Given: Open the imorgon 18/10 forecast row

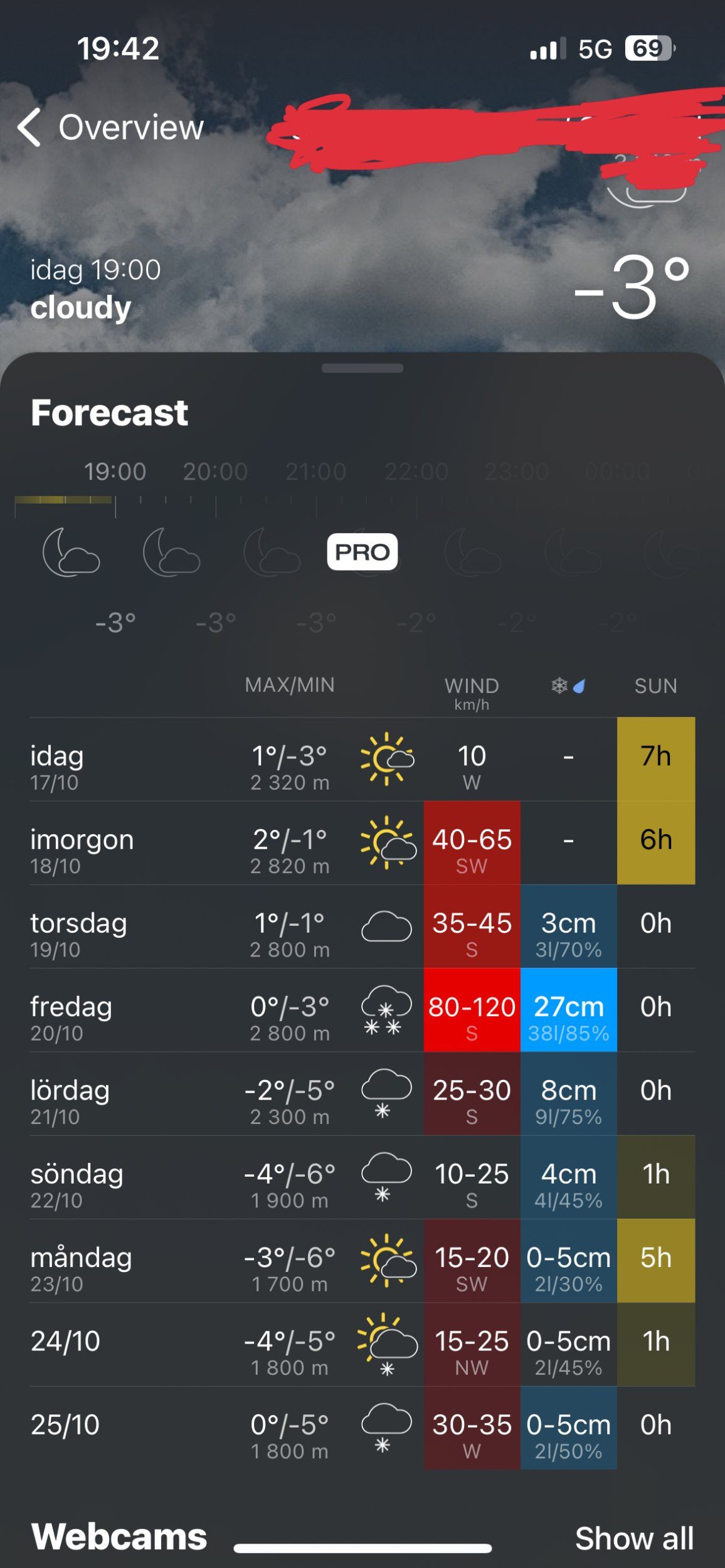Looking at the screenshot, I should [x=362, y=843].
